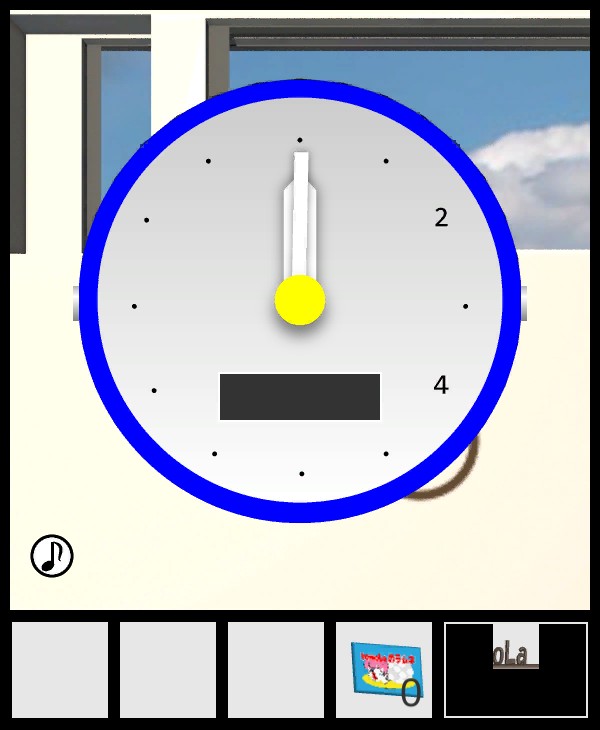
Task: Tap the number 4 on the dial
Action: click(441, 385)
